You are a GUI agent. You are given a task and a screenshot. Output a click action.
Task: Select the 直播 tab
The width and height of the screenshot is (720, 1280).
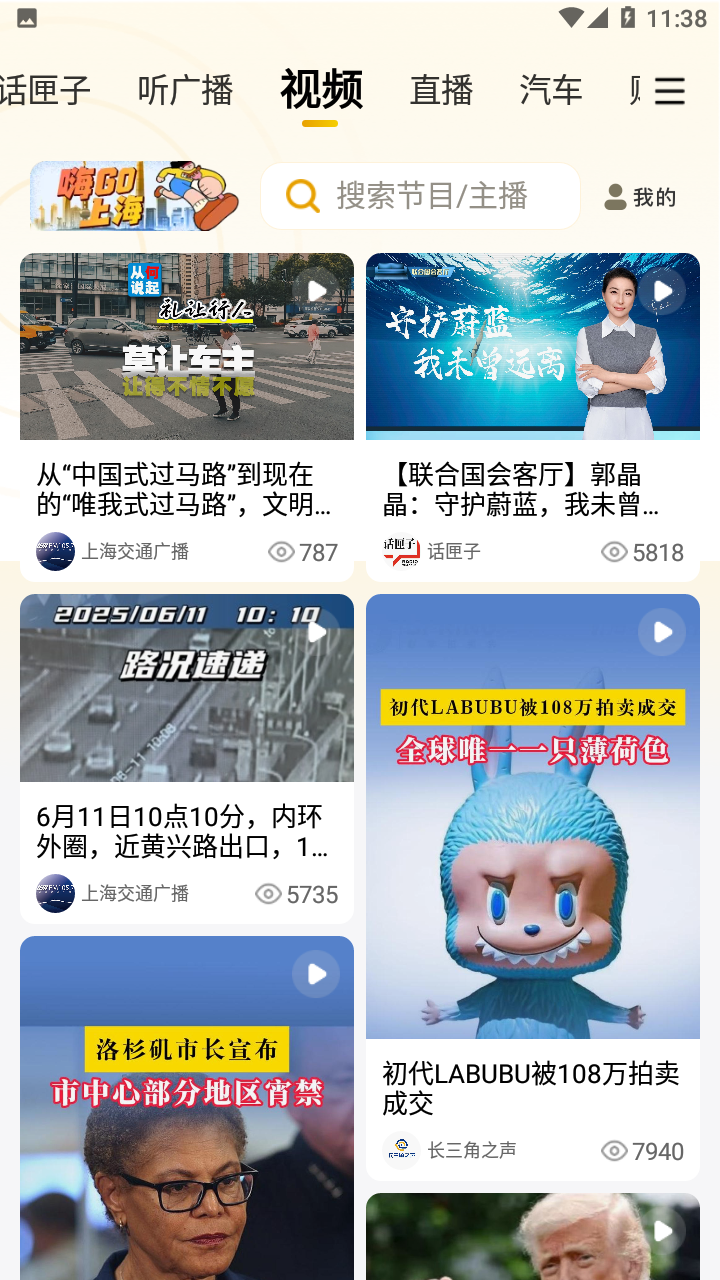click(441, 91)
